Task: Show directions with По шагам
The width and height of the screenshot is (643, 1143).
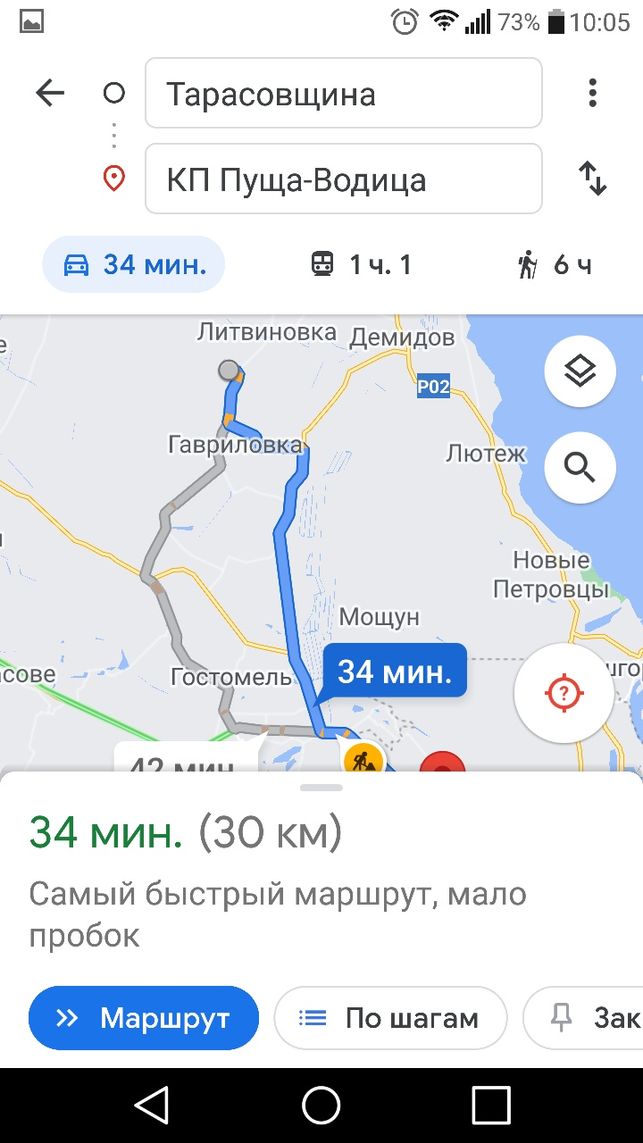Action: [390, 1018]
